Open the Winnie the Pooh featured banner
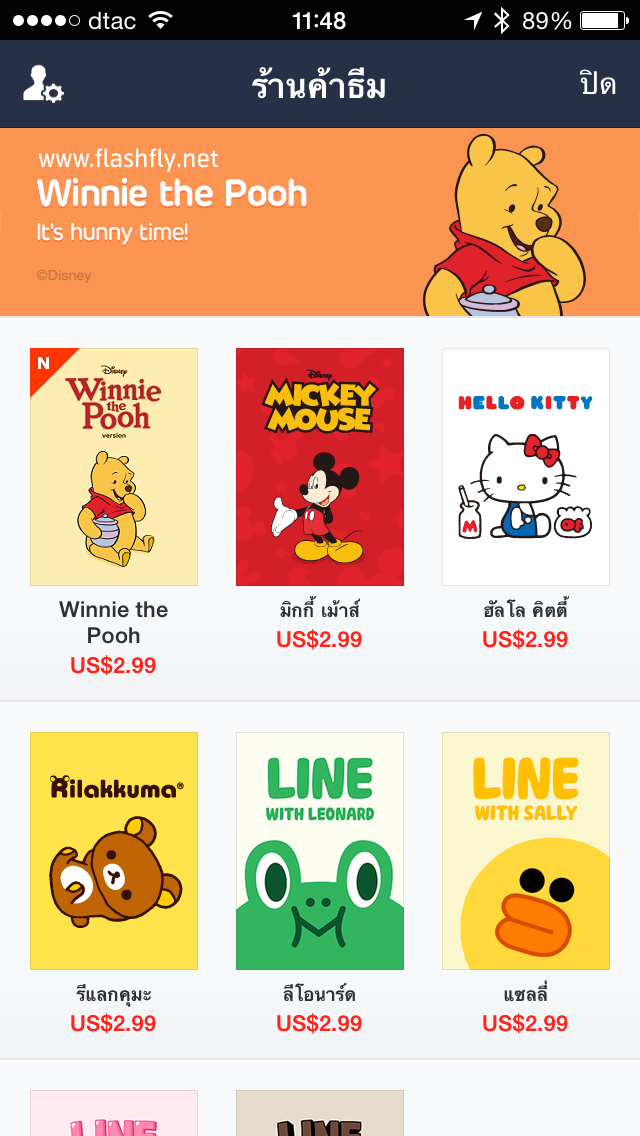This screenshot has width=640, height=1136. click(x=320, y=222)
